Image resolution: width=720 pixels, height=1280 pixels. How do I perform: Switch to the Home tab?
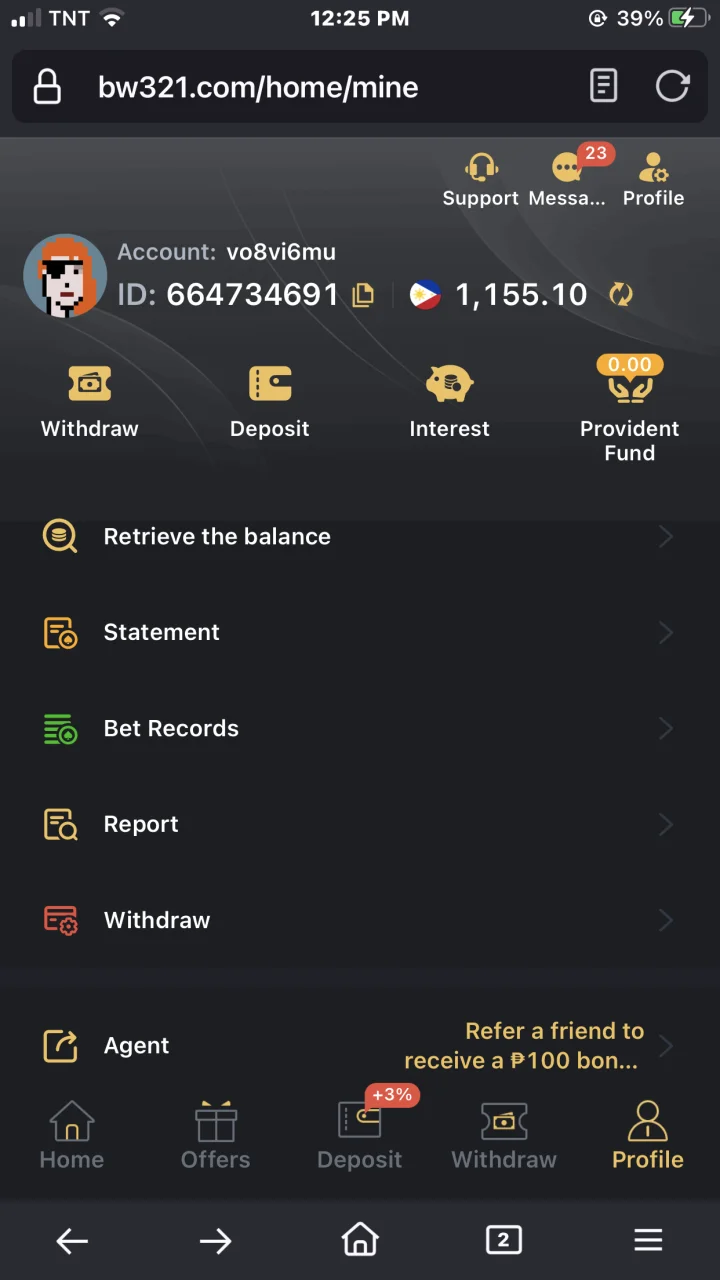(72, 1136)
